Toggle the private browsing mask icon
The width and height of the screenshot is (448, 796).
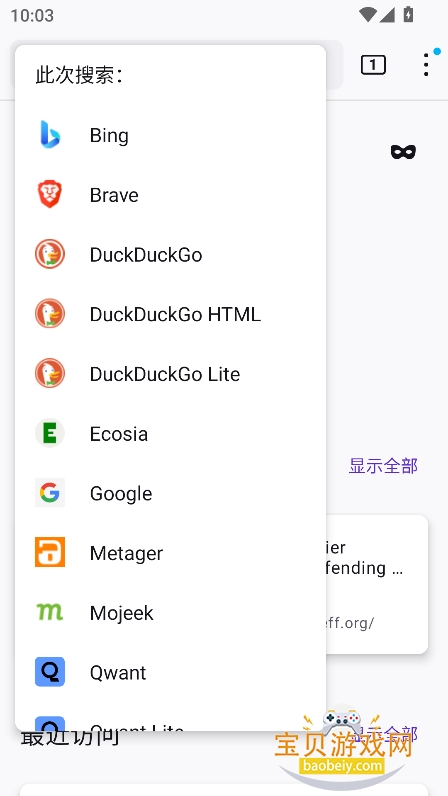coord(403,152)
